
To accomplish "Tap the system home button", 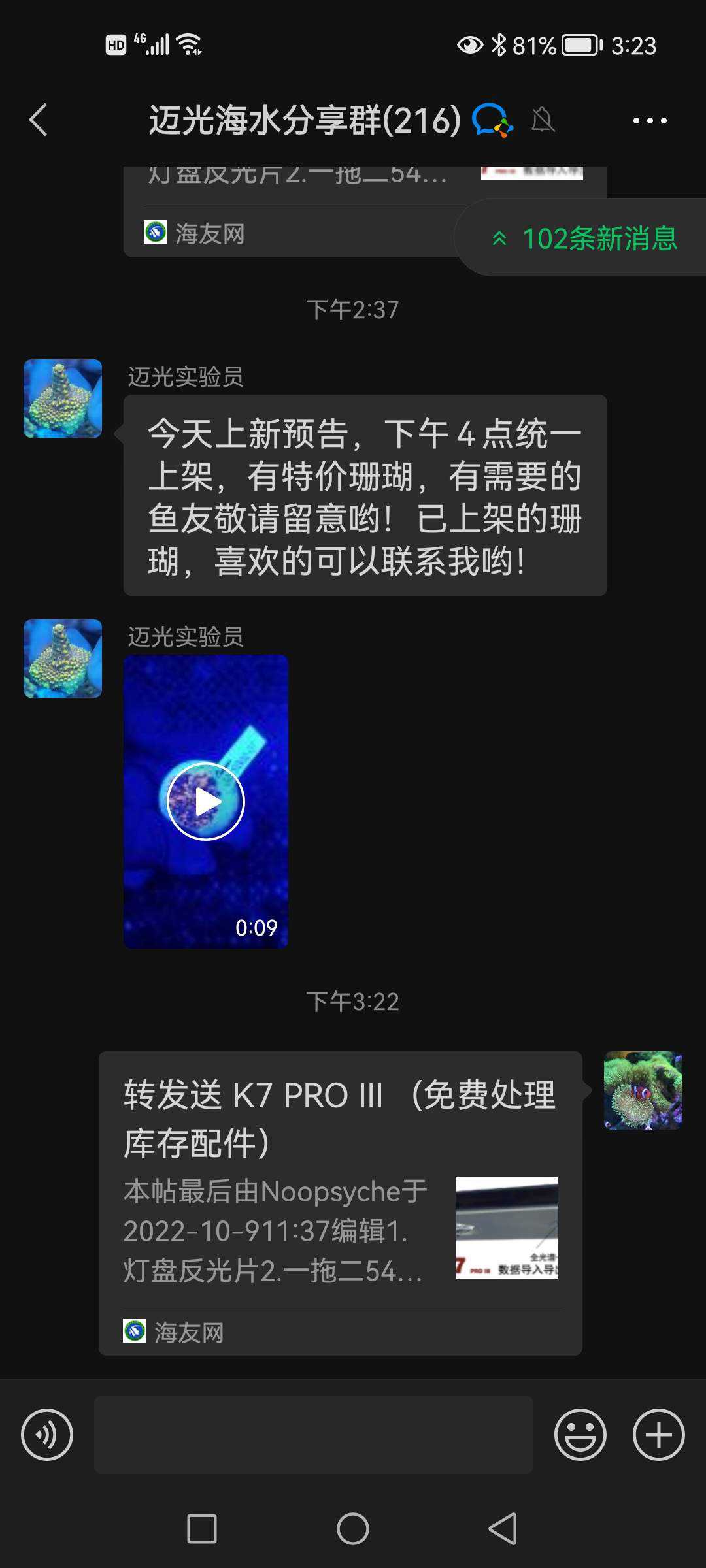I will click(353, 1529).
